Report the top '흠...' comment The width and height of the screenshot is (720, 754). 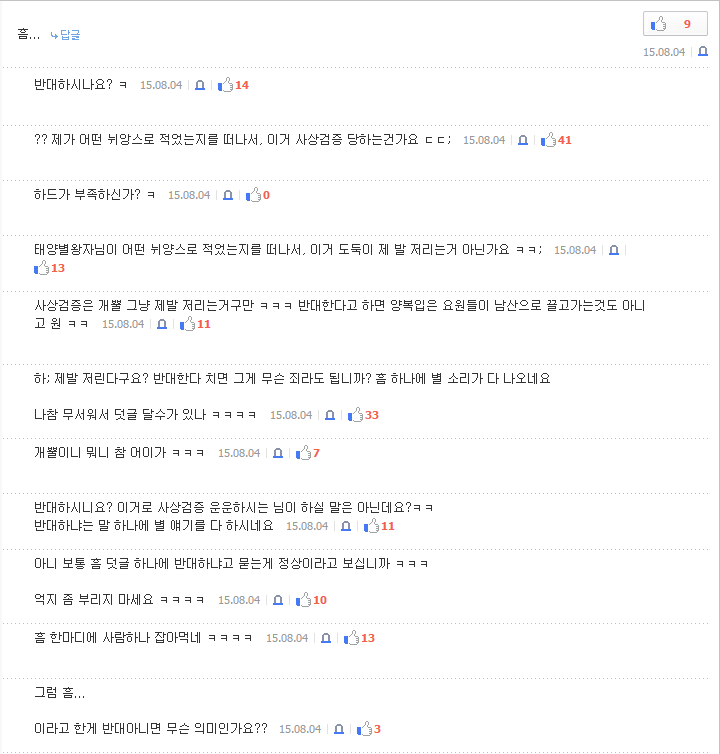coord(702,51)
